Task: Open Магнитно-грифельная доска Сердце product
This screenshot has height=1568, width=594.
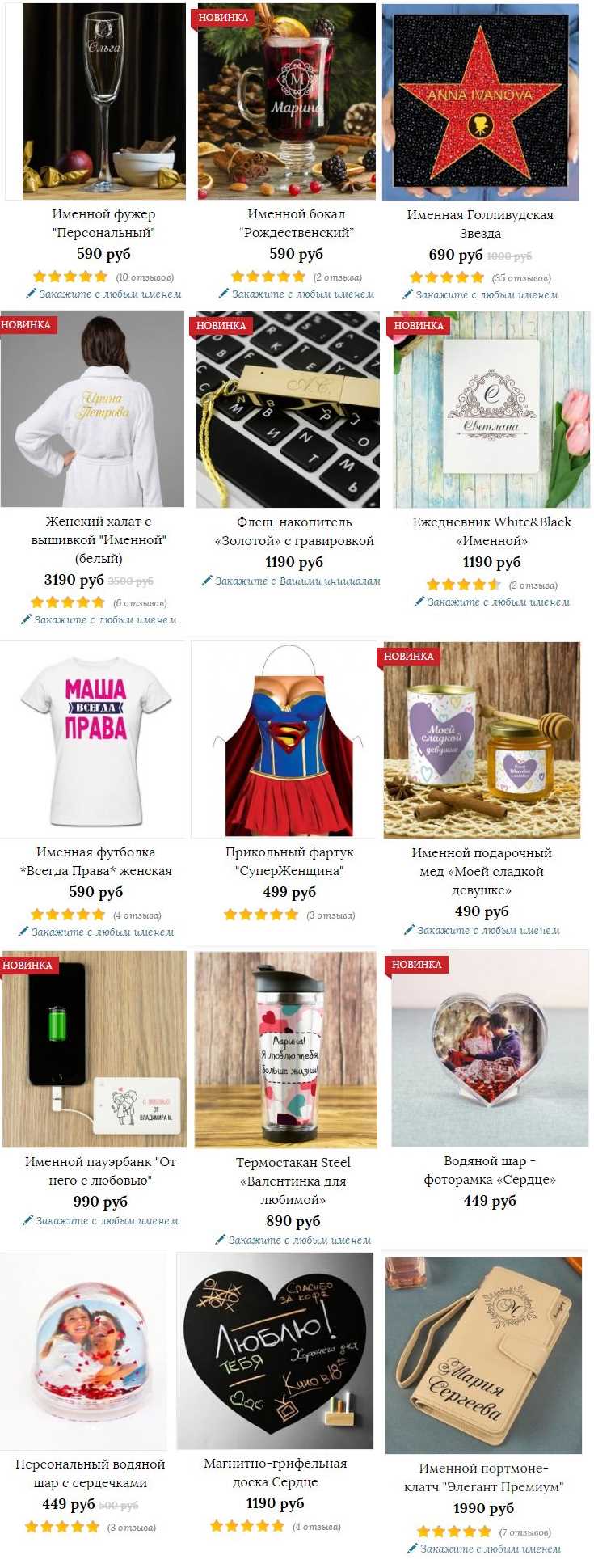Action: (275, 1473)
